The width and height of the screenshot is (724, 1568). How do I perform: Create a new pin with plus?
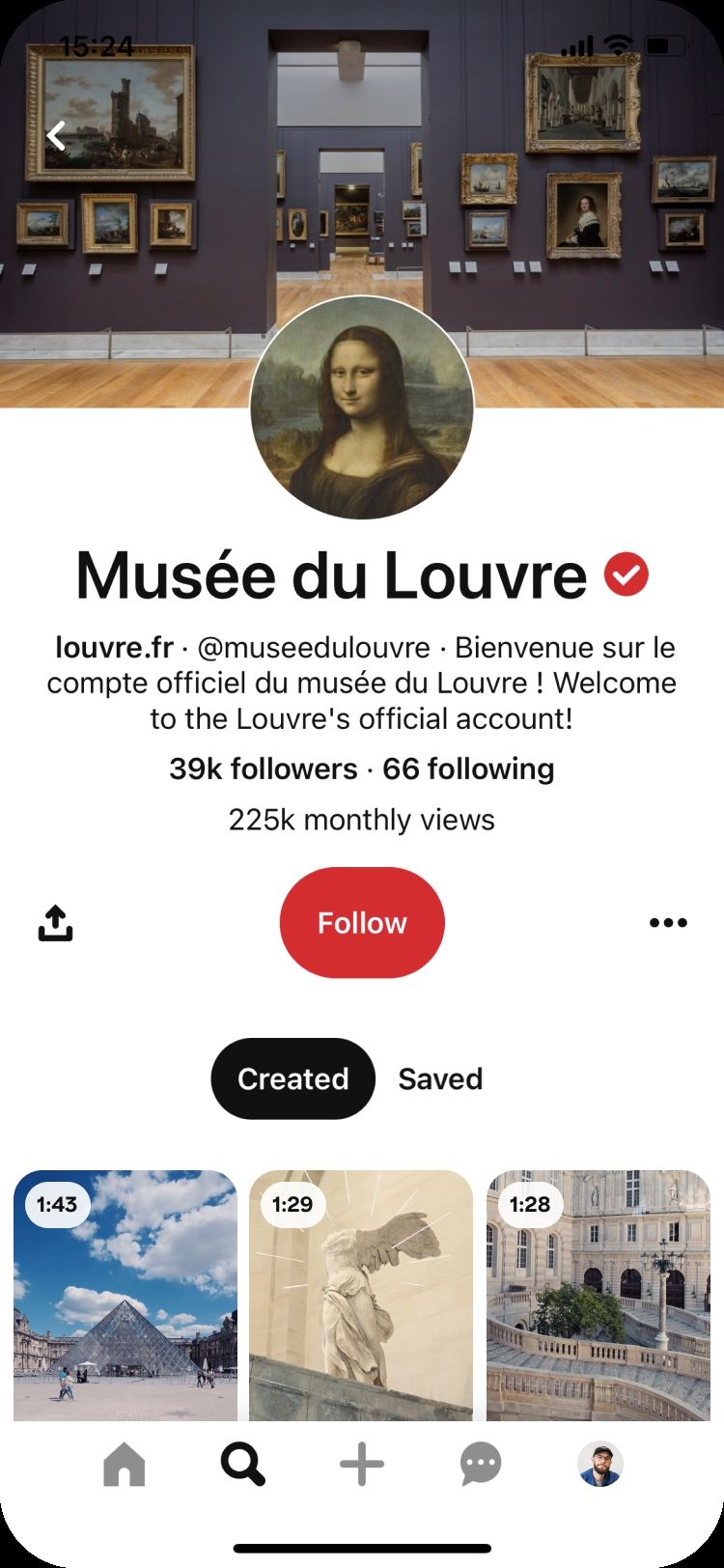pyautogui.click(x=362, y=1465)
